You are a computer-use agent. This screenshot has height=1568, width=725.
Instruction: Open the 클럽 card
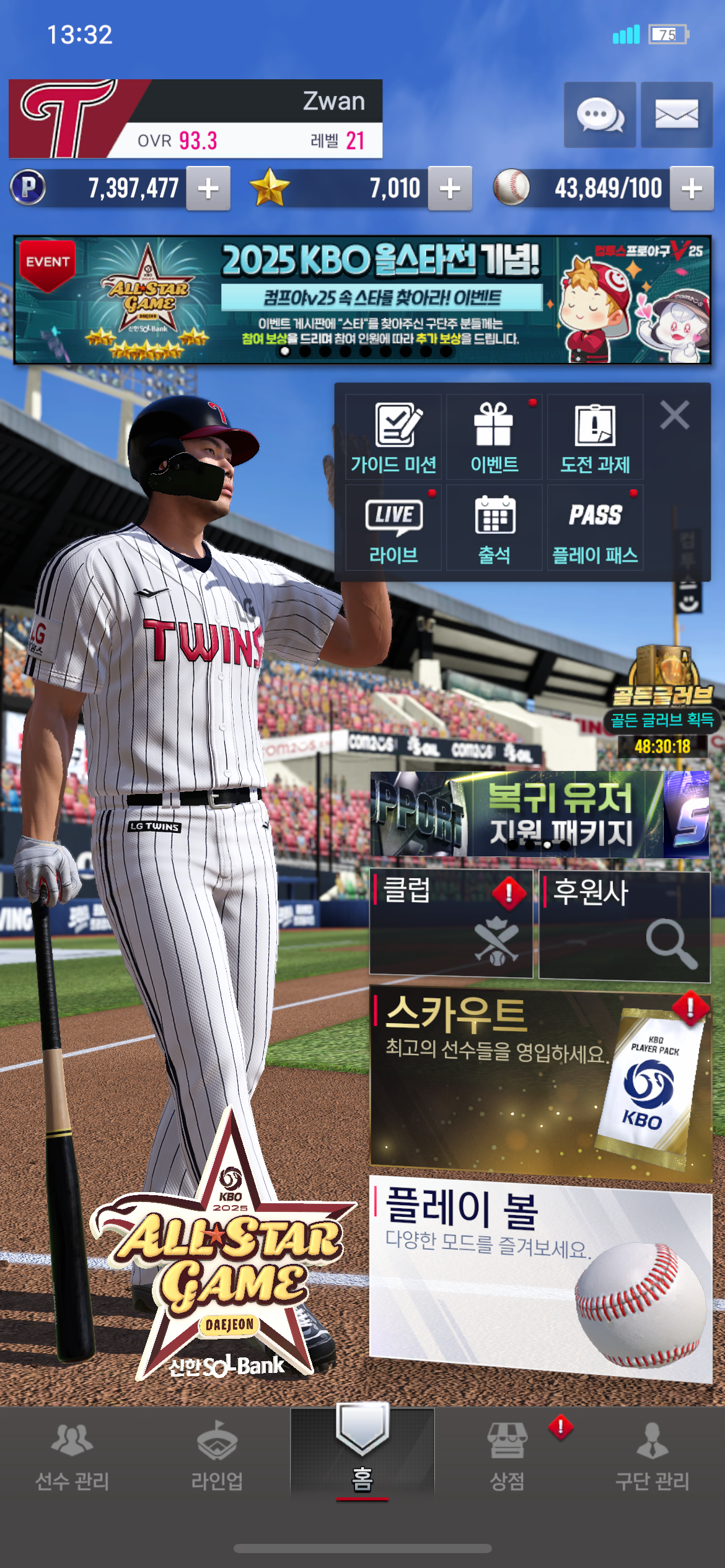(x=450, y=923)
